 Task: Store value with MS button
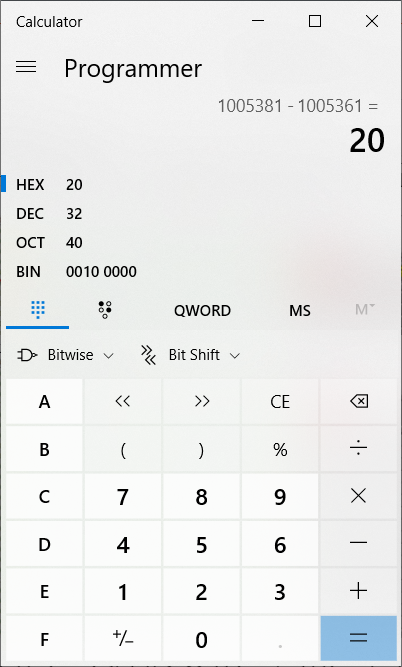coord(300,311)
